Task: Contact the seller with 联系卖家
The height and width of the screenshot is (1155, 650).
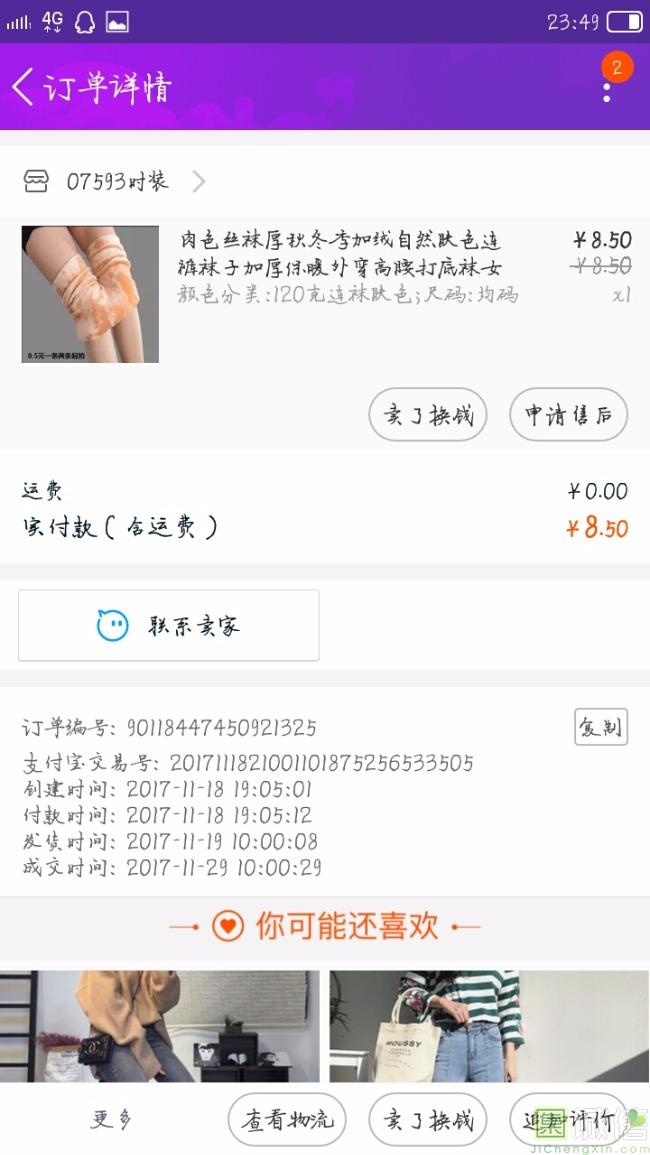Action: click(x=169, y=626)
